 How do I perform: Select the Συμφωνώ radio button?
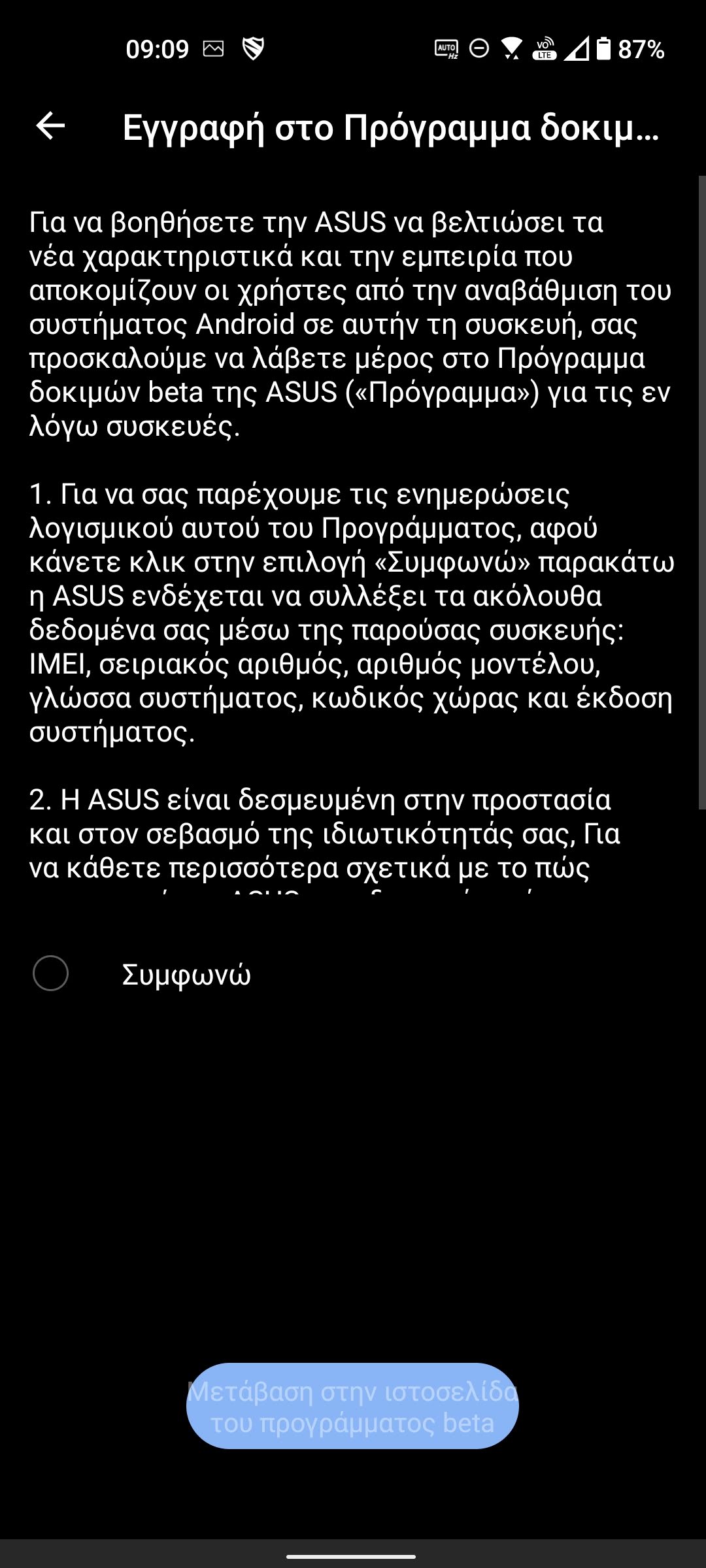(51, 973)
